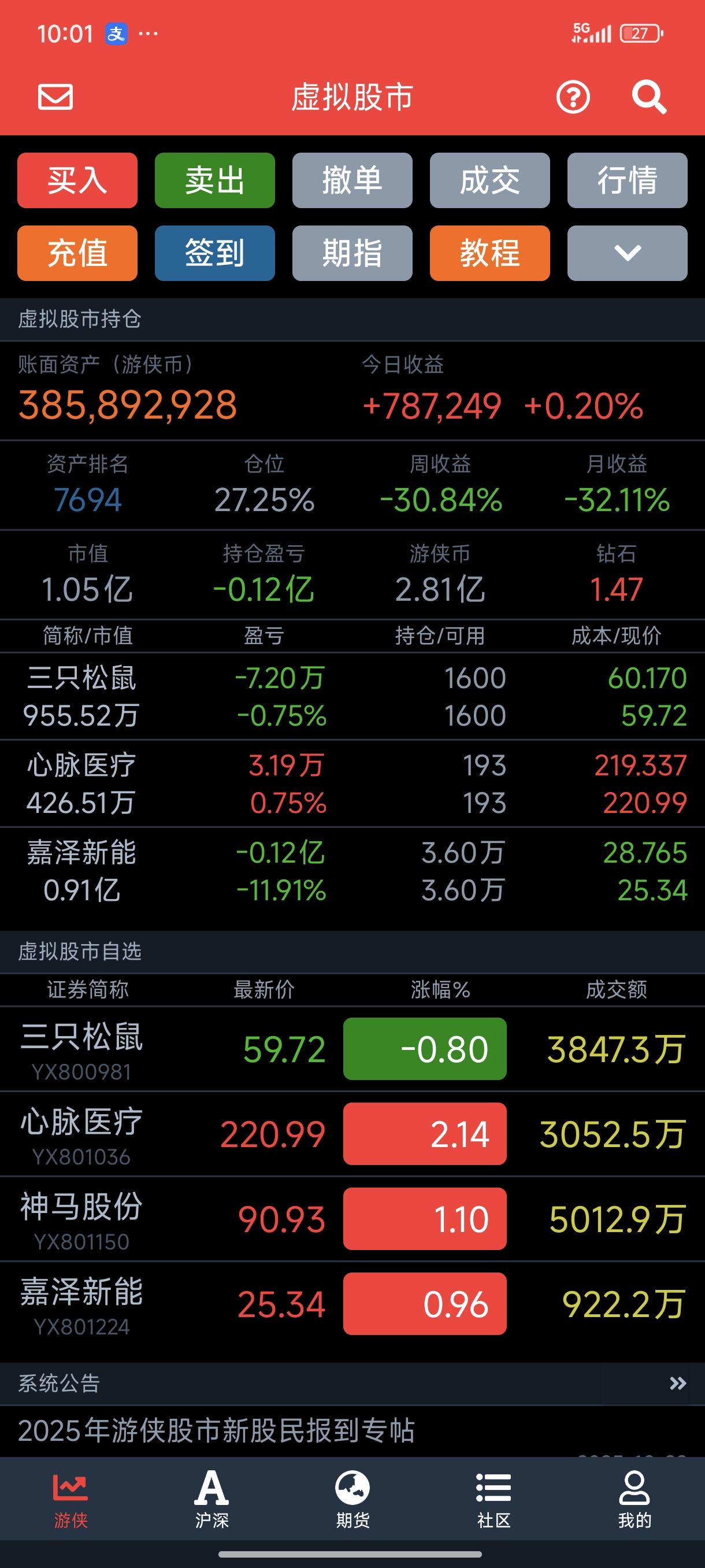
Task: Tap the 买入 buy button
Action: [x=77, y=181]
